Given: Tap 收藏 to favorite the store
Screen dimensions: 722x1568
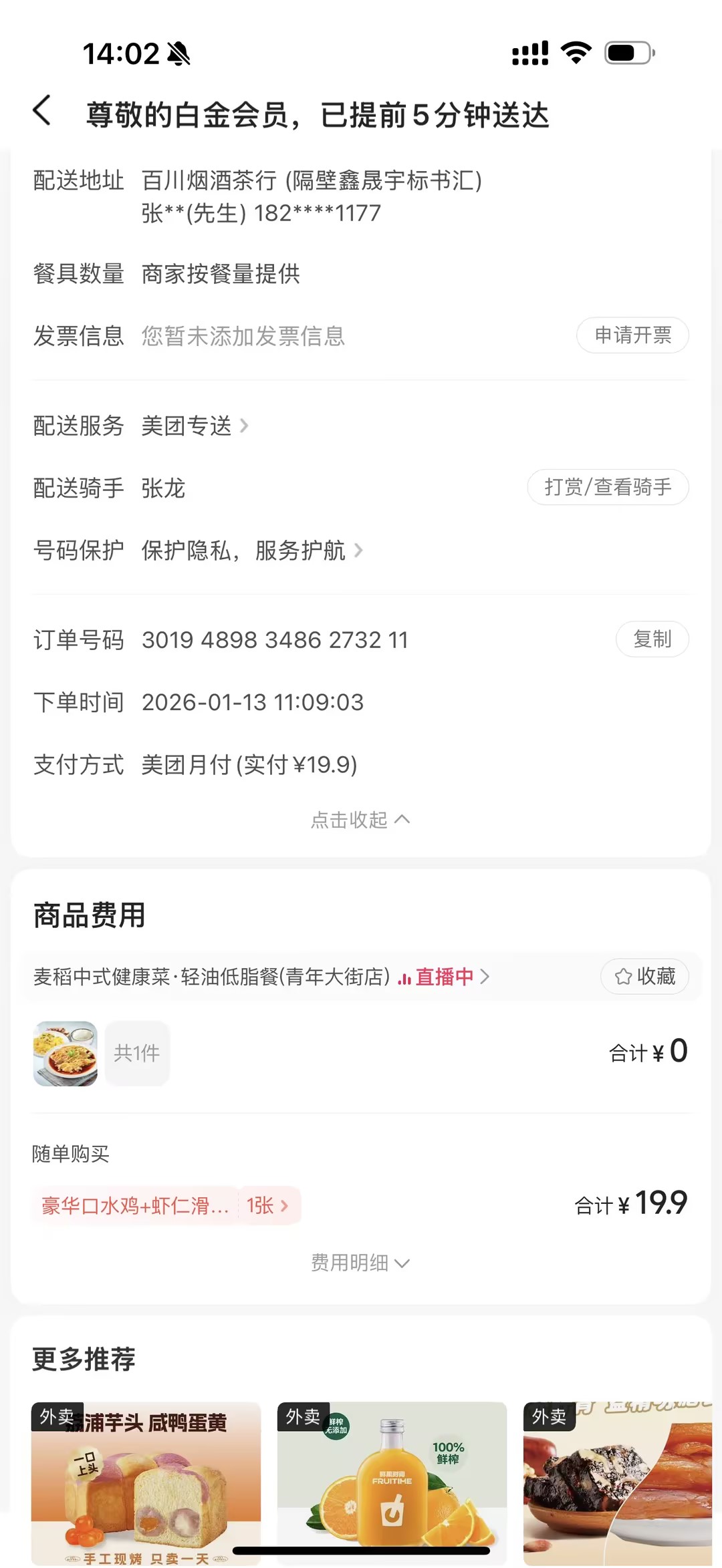Looking at the screenshot, I should (644, 977).
